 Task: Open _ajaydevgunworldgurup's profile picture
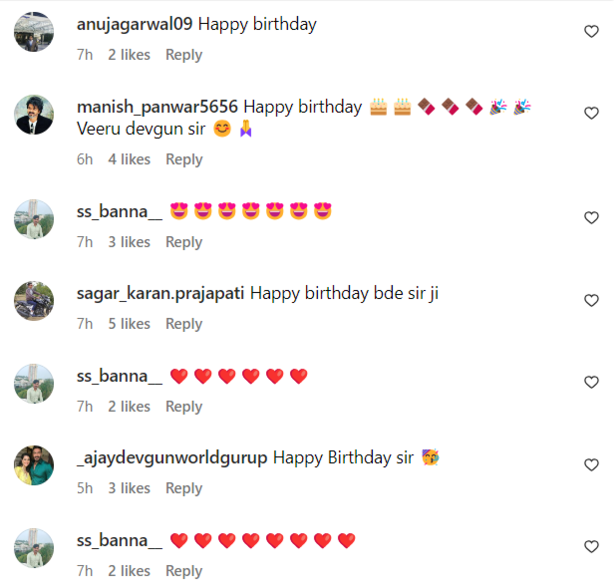coord(34,466)
